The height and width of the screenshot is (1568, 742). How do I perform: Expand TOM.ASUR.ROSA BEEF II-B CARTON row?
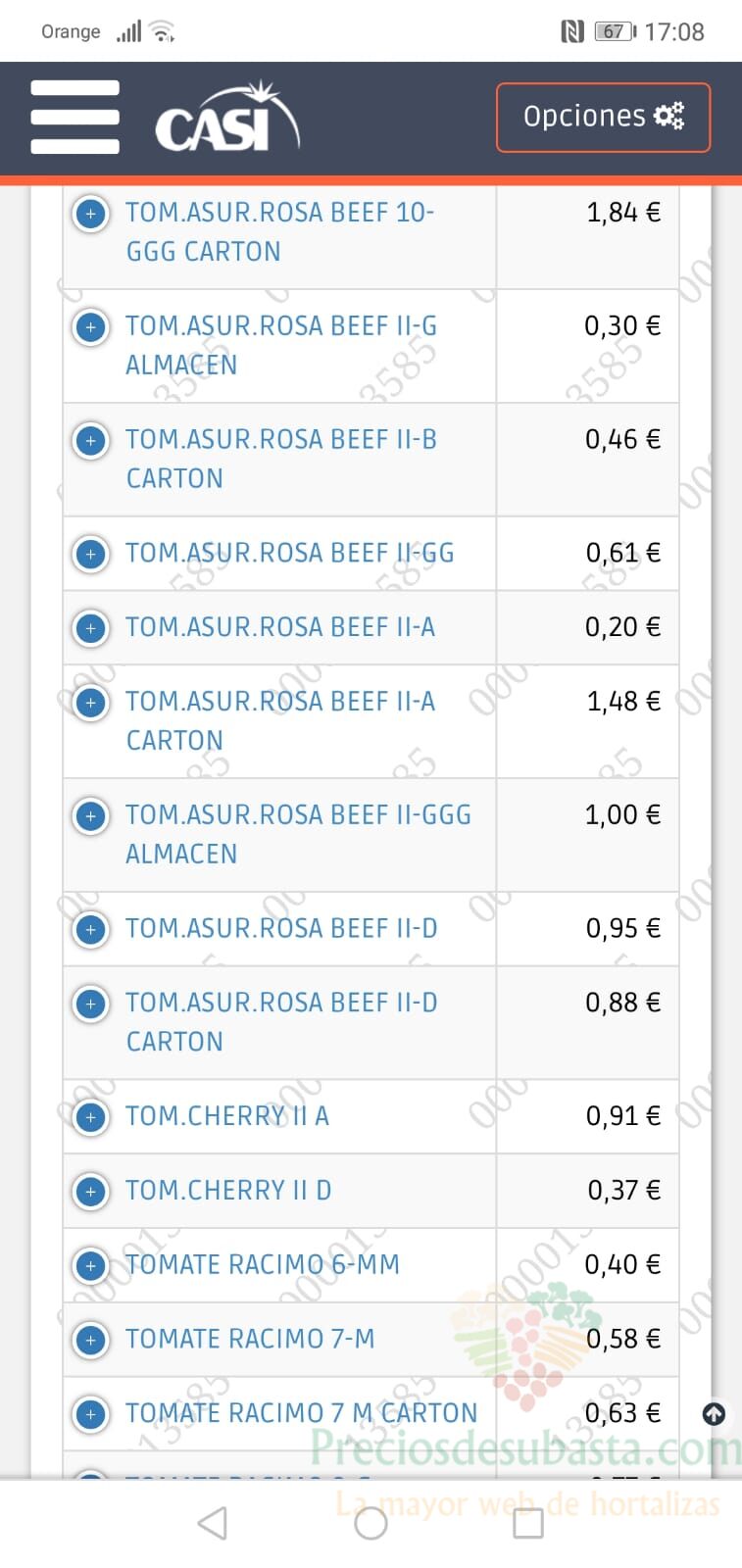(x=91, y=440)
